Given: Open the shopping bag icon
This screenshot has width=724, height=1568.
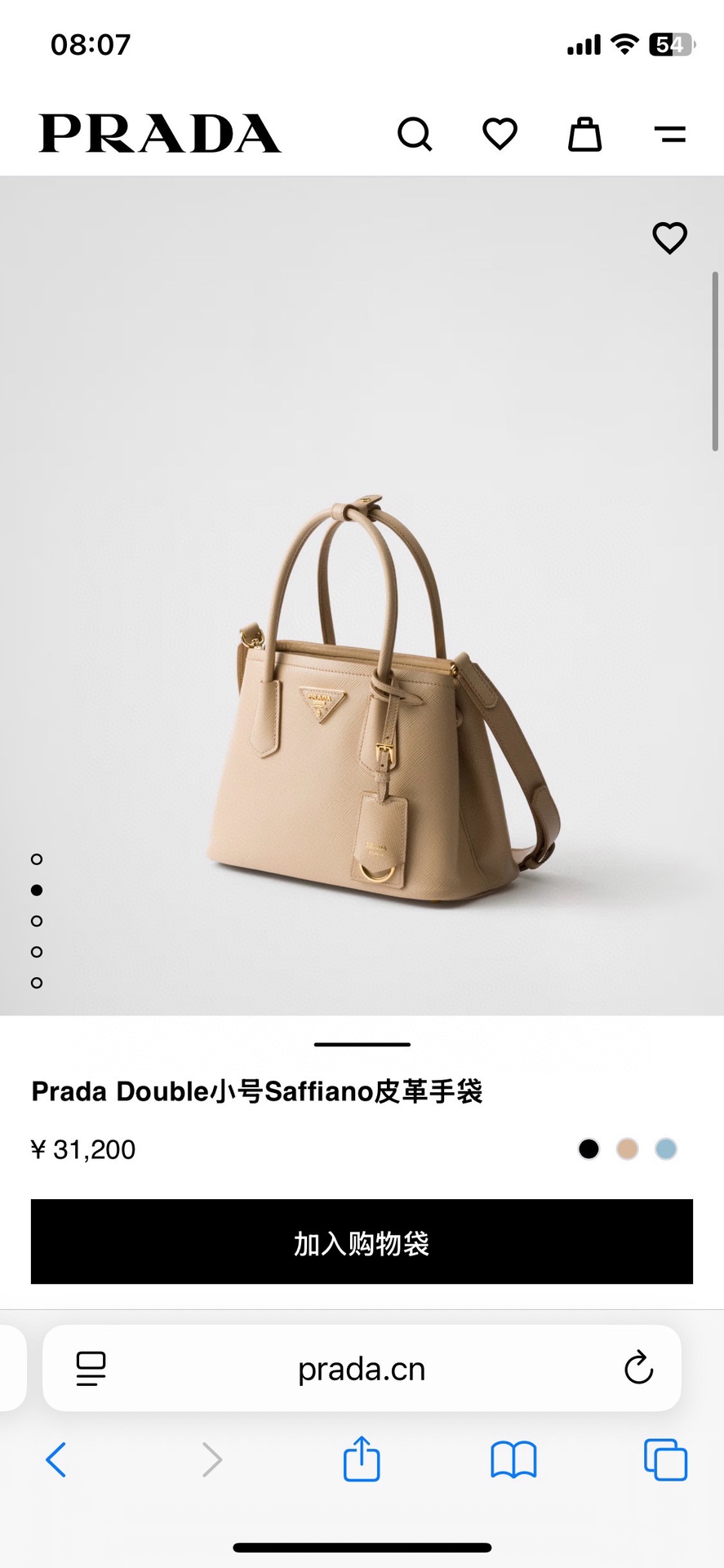Looking at the screenshot, I should coord(584,134).
